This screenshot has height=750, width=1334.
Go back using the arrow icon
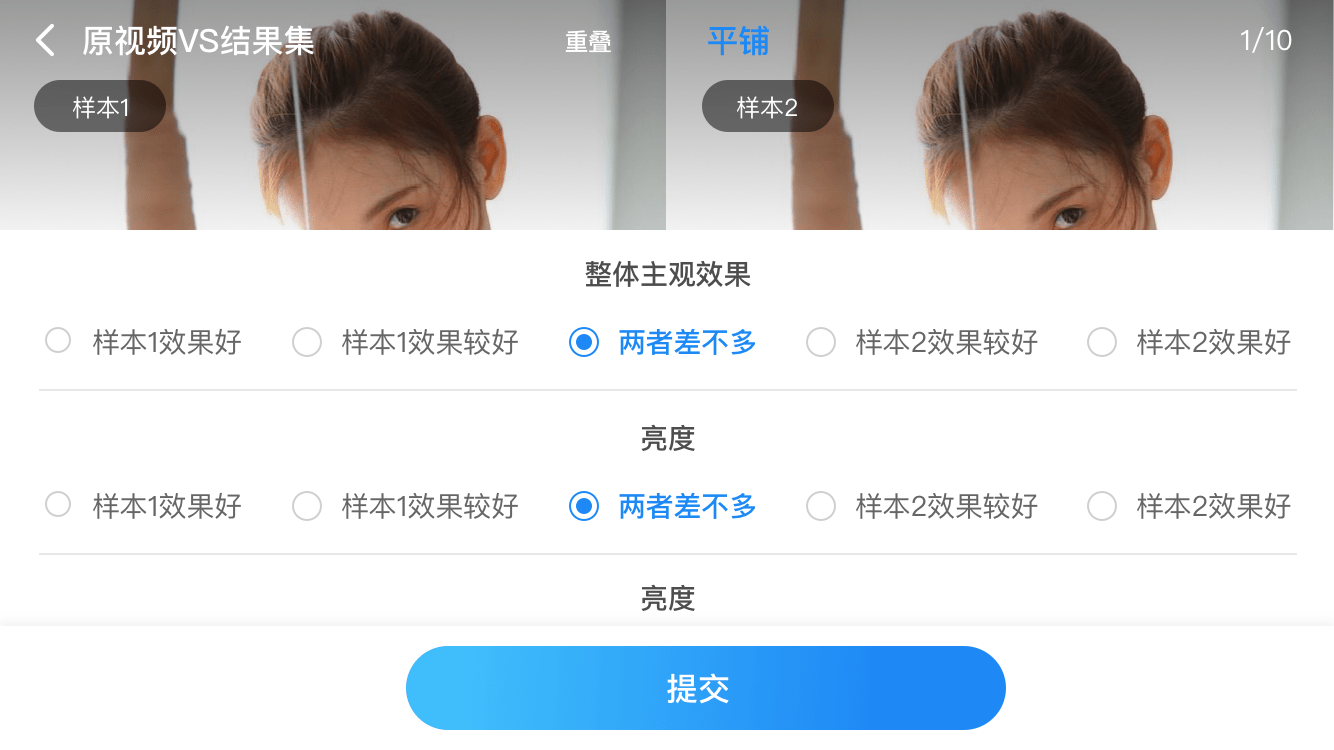coord(45,41)
